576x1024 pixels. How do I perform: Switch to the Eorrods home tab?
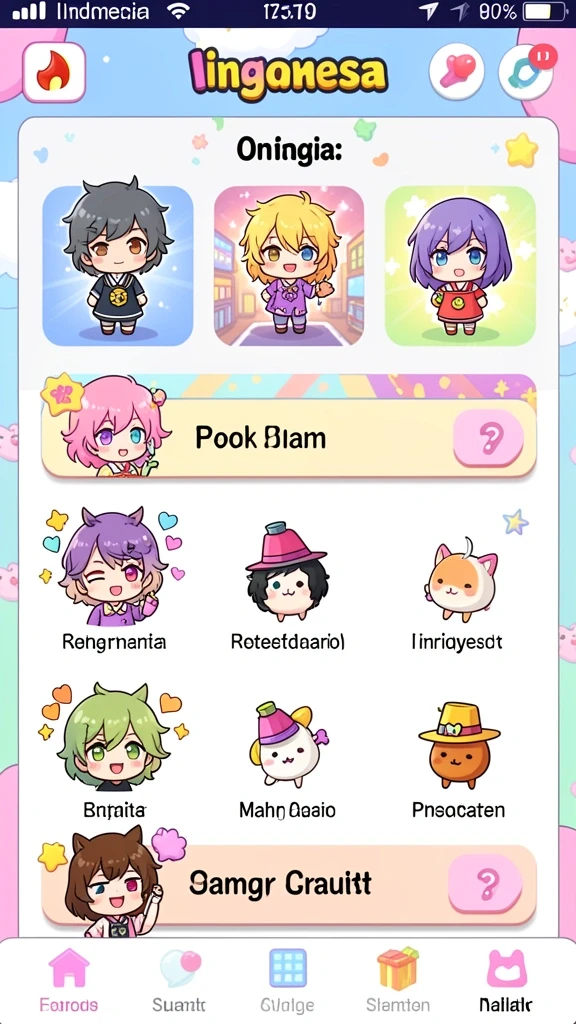[69, 979]
